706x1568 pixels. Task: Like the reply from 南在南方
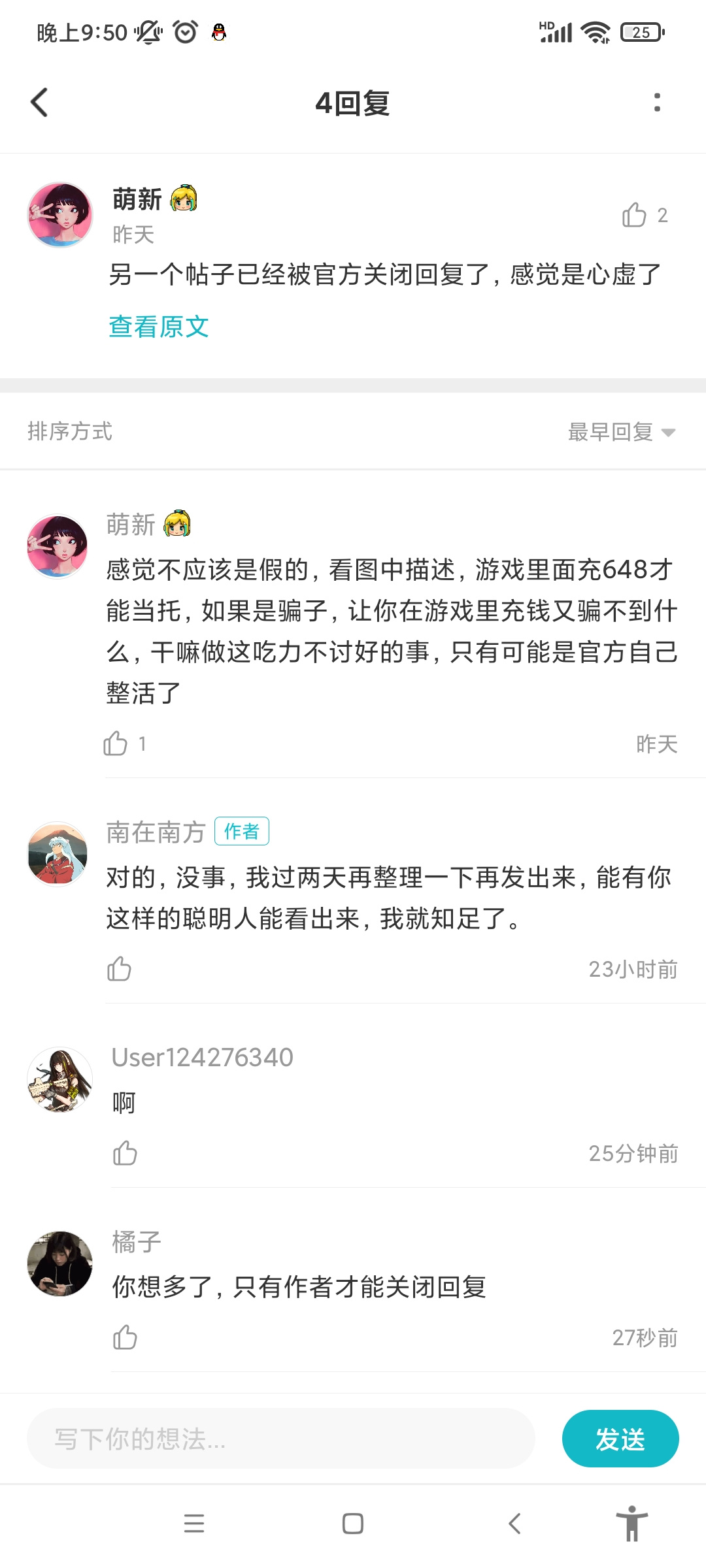(119, 969)
